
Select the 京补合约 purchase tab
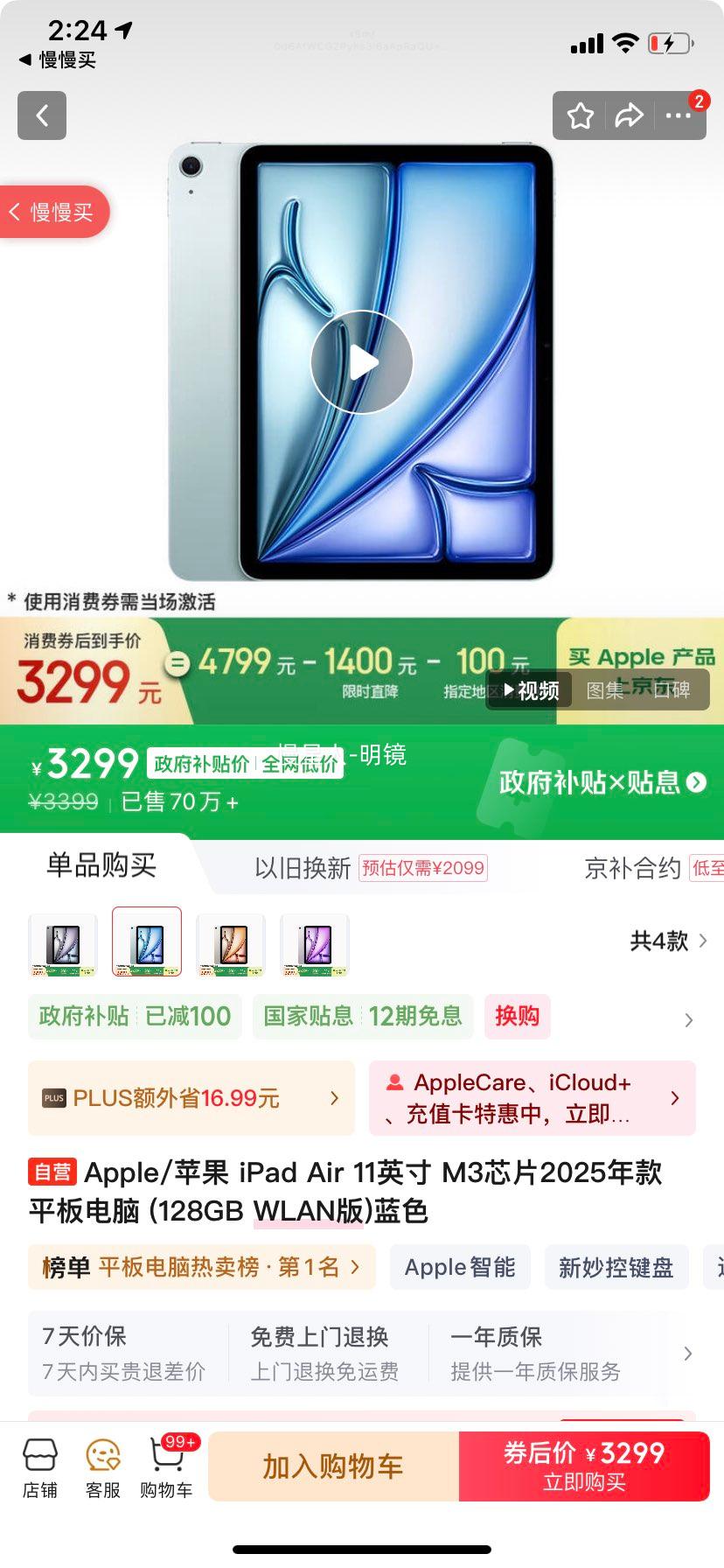pos(632,868)
